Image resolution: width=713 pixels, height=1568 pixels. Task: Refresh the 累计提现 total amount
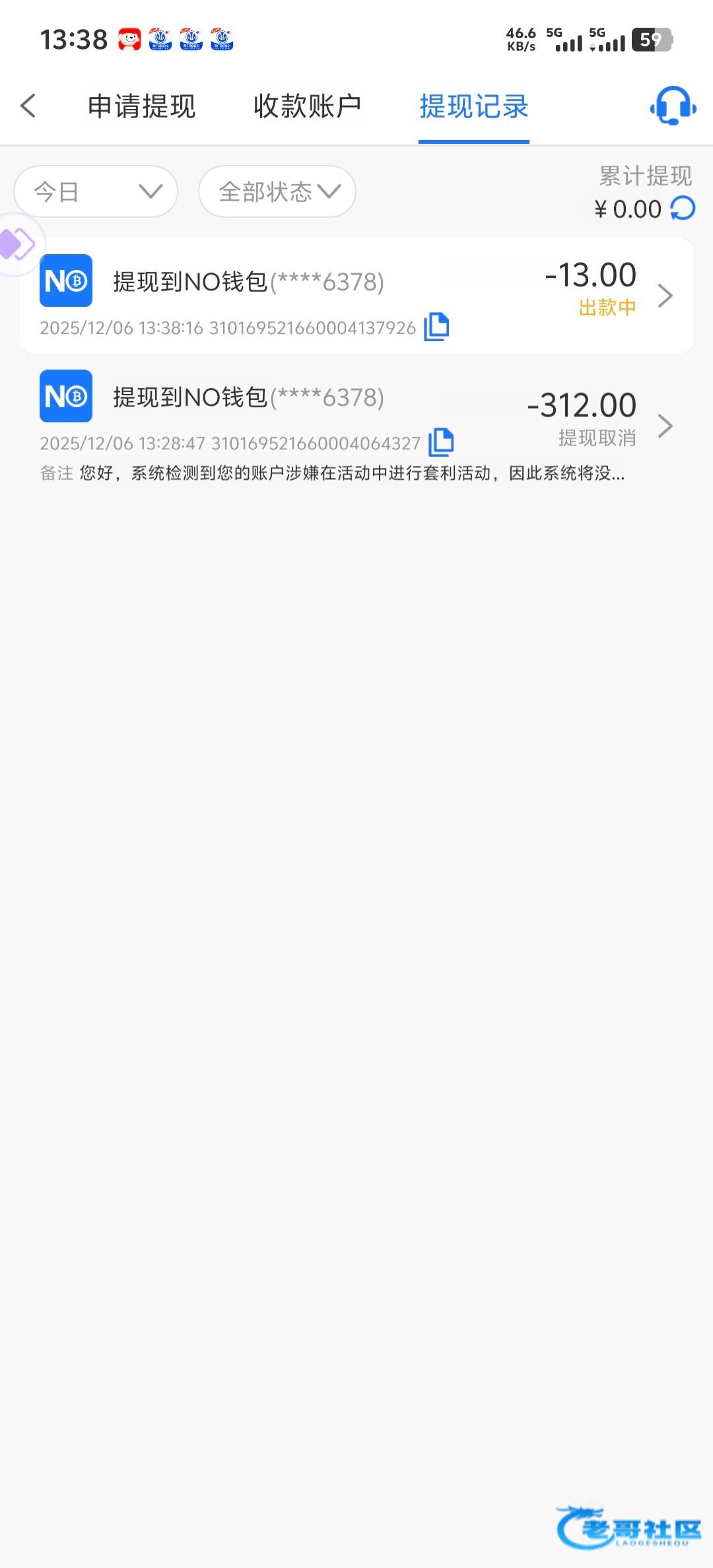(683, 209)
